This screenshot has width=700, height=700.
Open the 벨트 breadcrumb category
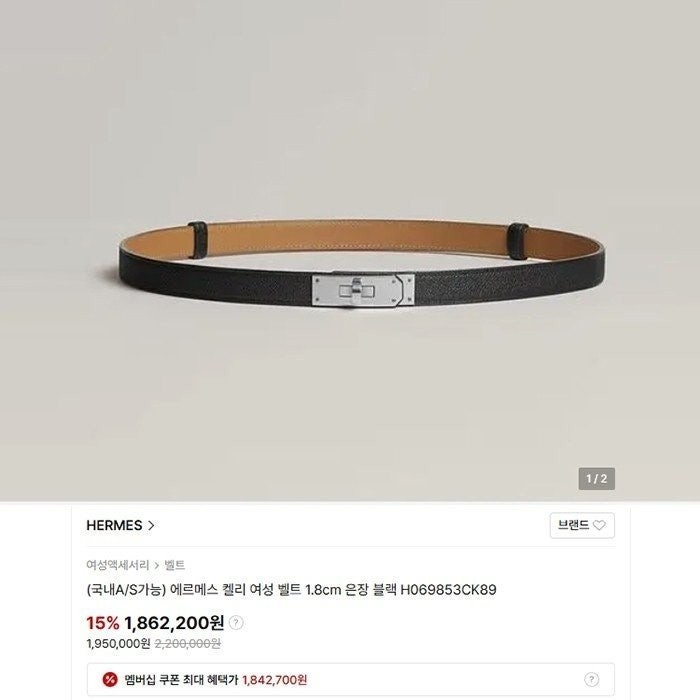click(x=173, y=565)
